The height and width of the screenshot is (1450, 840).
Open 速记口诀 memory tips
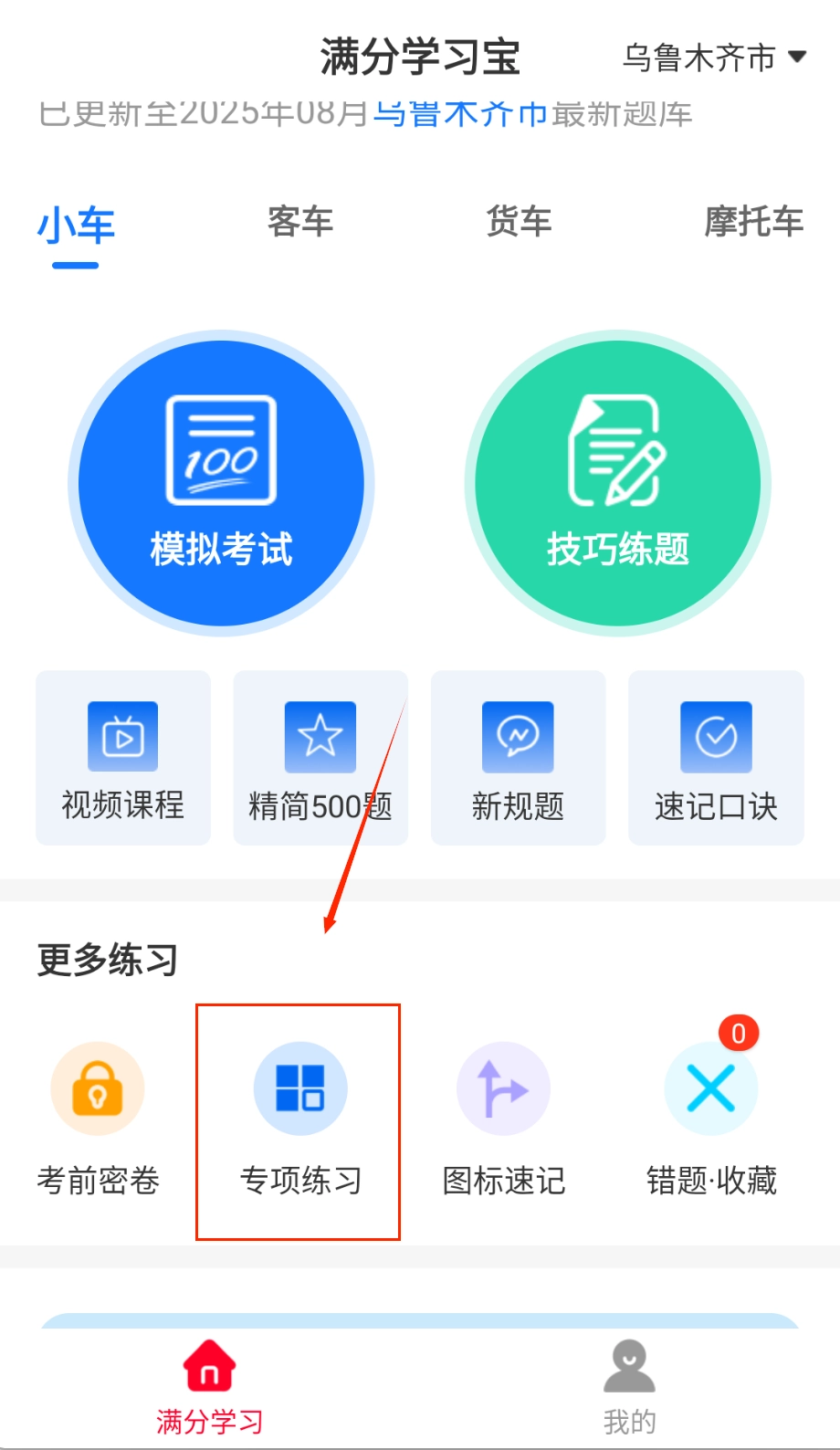click(716, 758)
